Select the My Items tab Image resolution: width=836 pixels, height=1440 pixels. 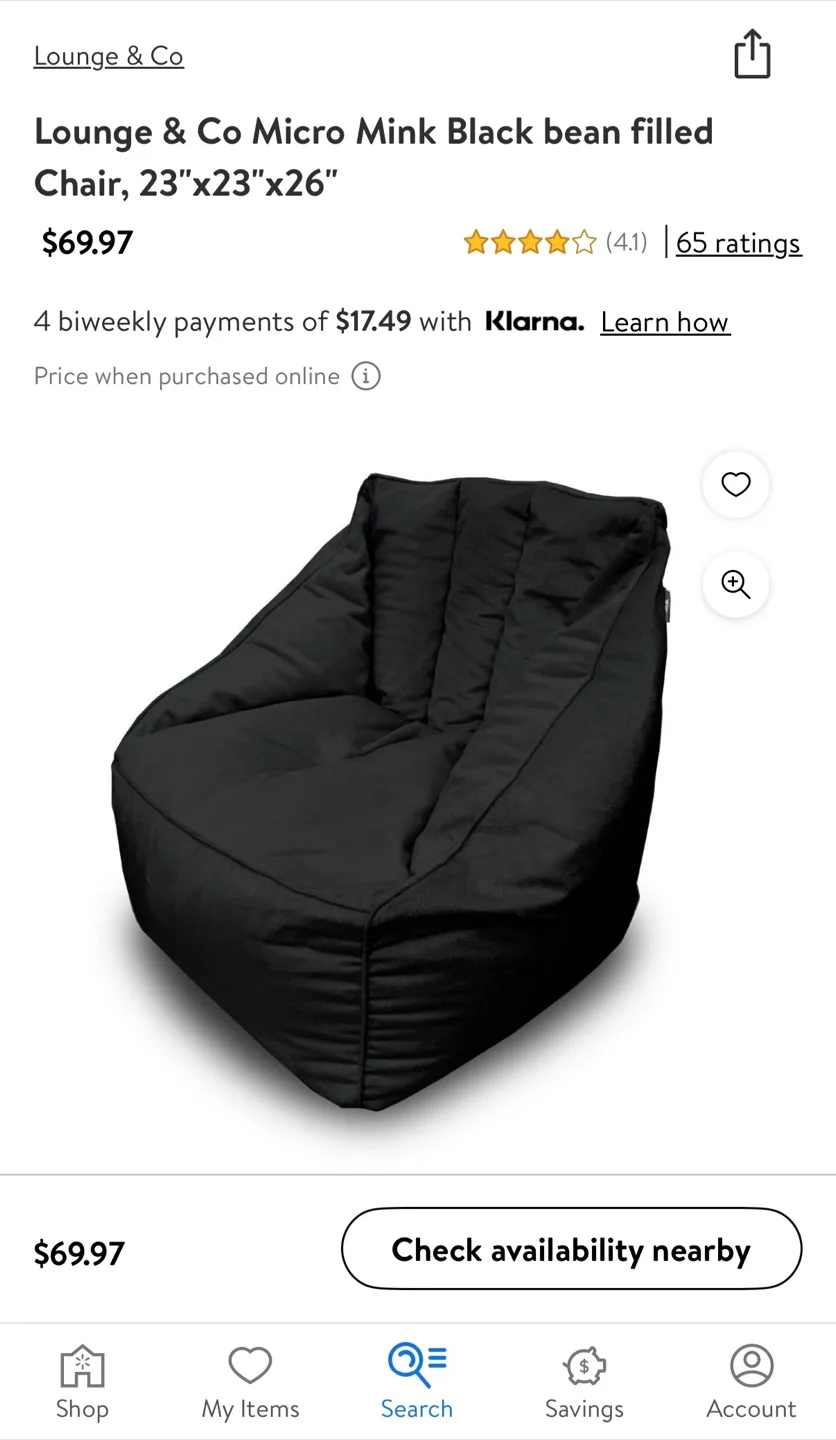pyautogui.click(x=249, y=1380)
